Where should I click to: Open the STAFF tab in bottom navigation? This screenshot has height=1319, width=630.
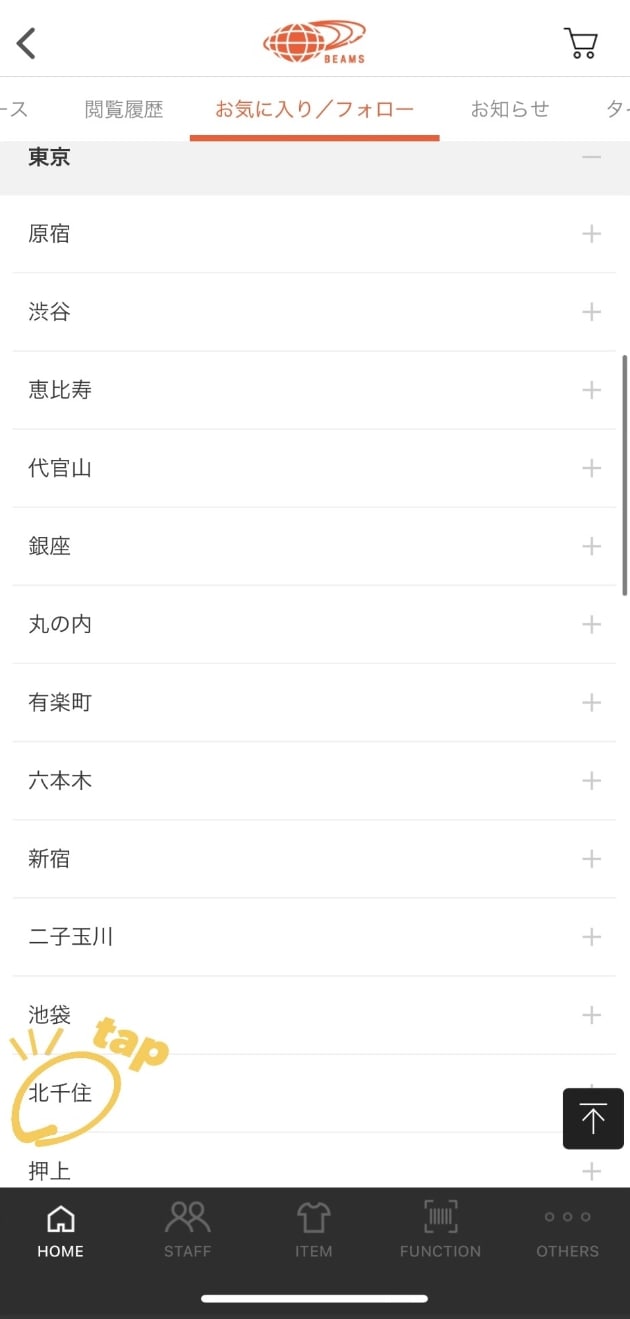[187, 1229]
